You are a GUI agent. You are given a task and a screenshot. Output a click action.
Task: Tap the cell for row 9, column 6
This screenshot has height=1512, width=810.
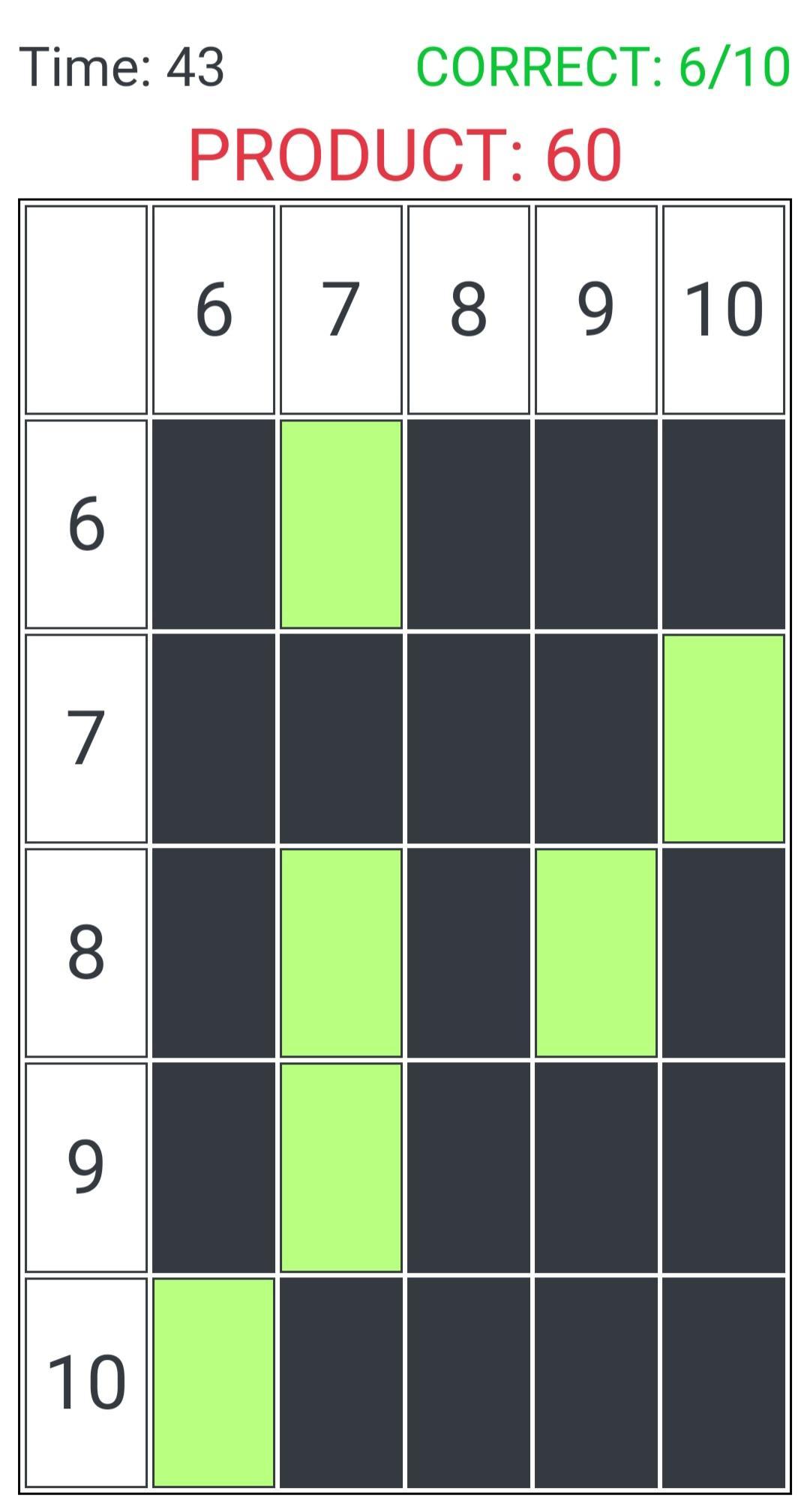214,1167
